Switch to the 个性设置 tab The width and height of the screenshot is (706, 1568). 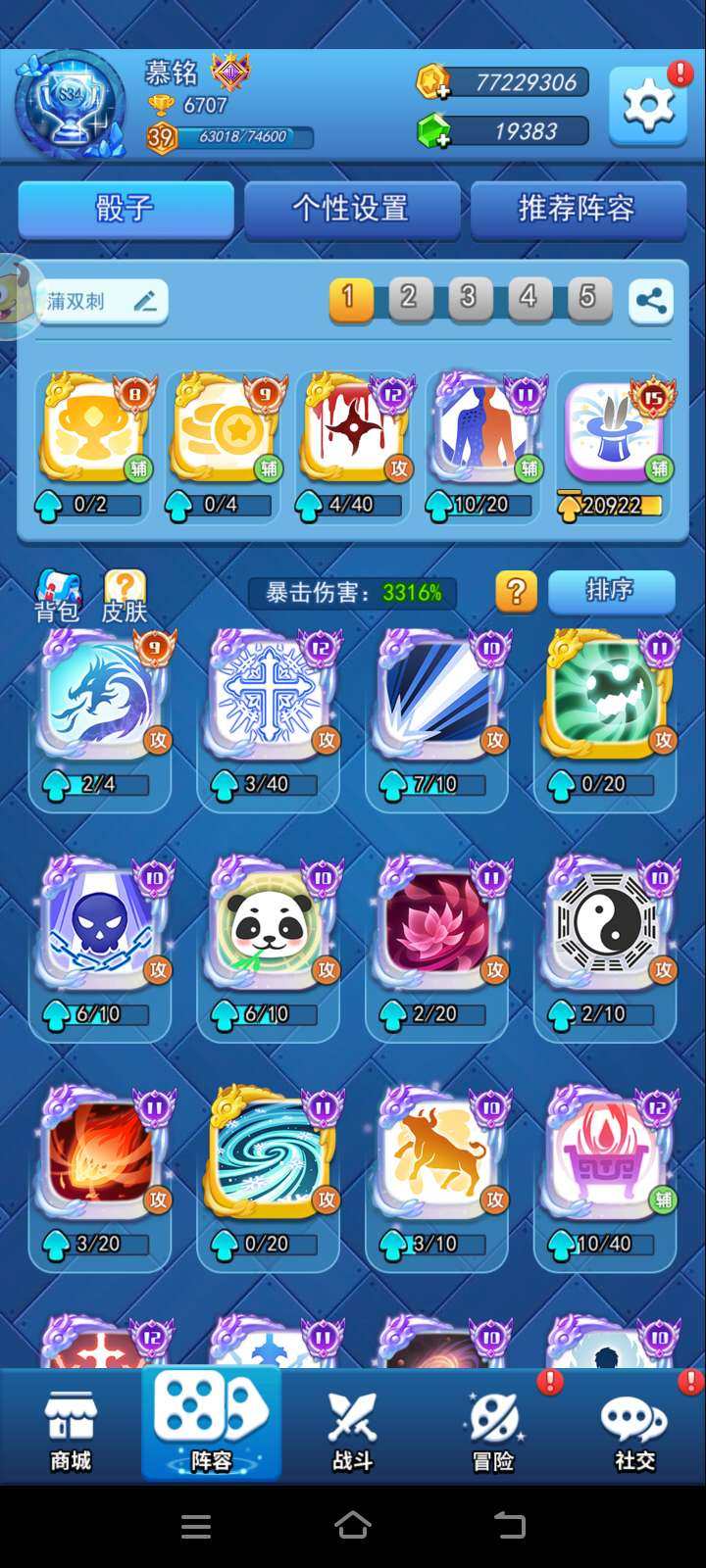point(351,209)
